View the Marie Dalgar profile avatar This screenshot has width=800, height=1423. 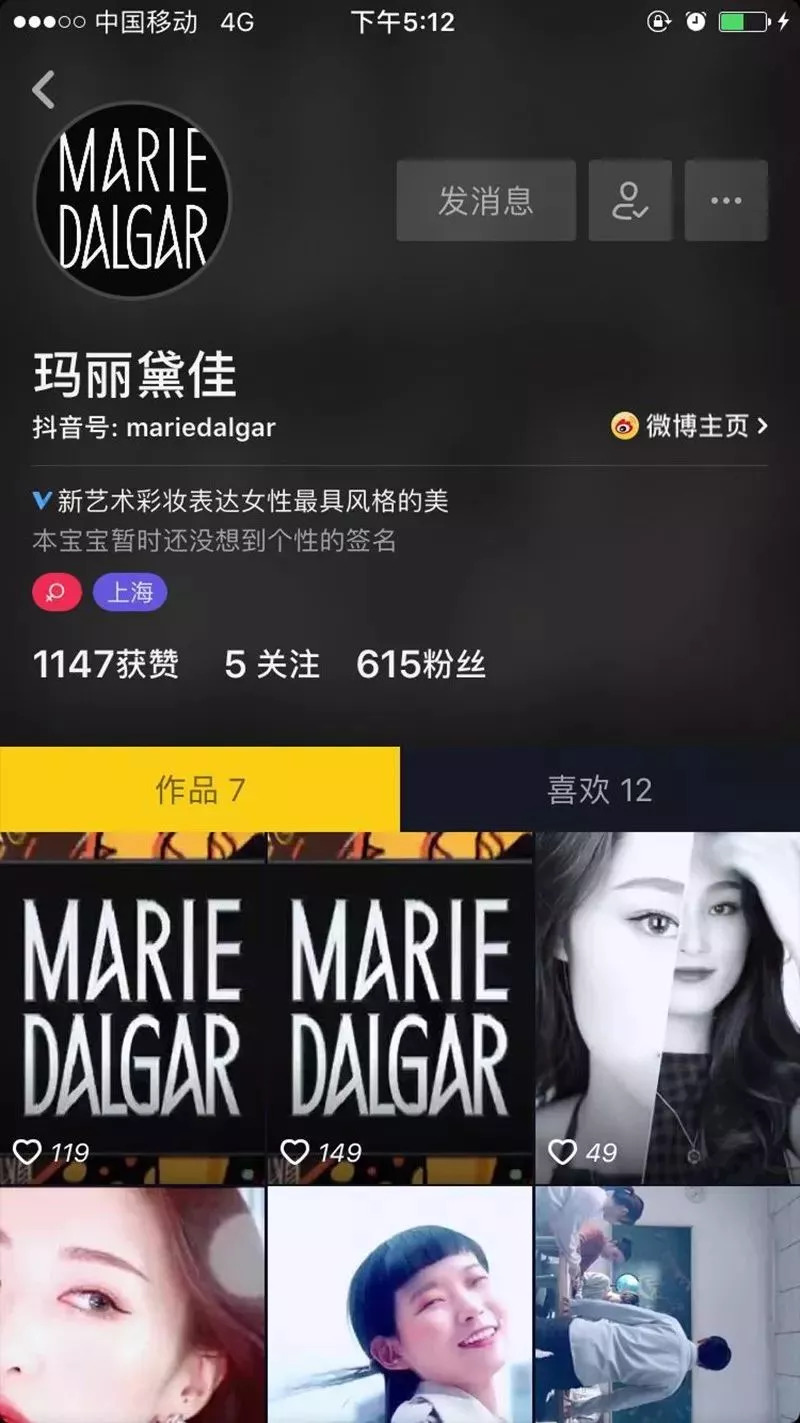132,200
